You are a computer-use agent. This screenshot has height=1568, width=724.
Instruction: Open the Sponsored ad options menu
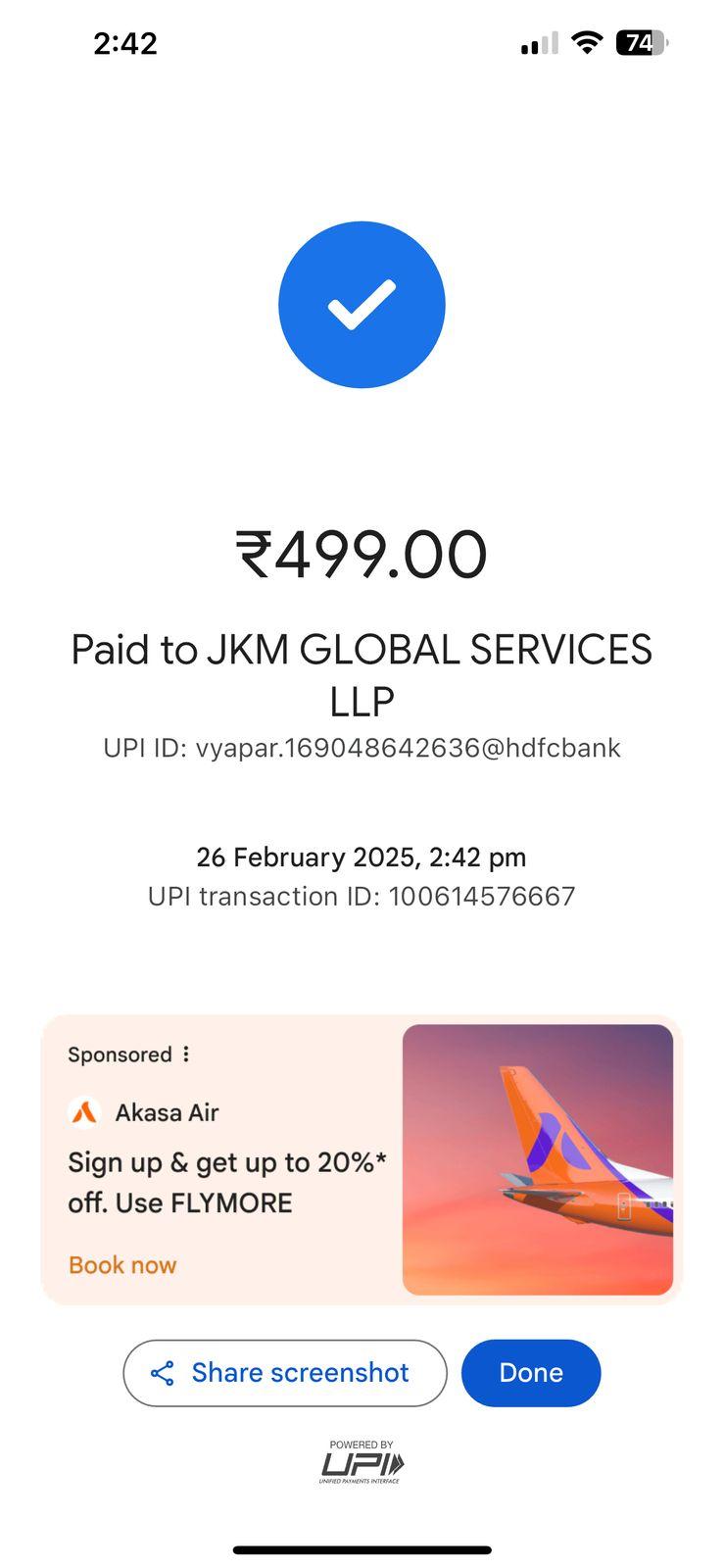(x=186, y=1054)
